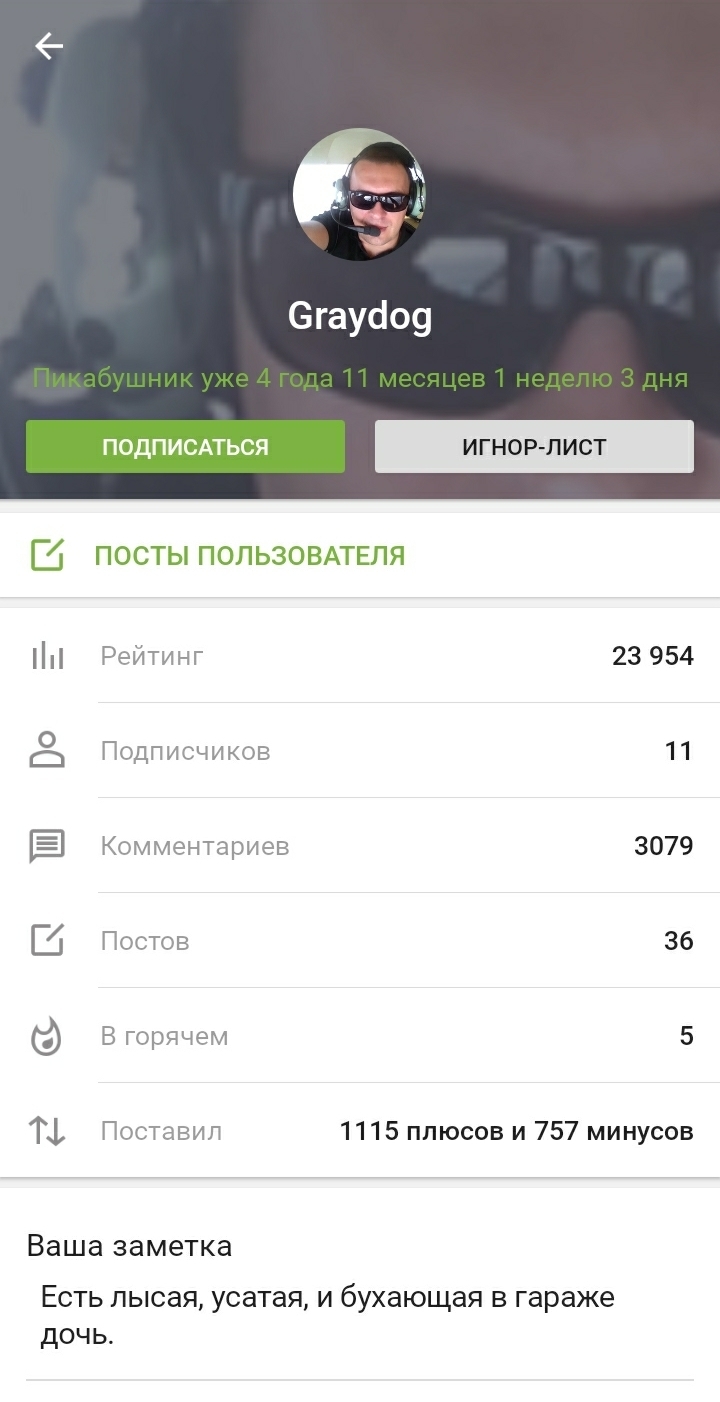Go back using the arrow icon
Viewport: 720px width, 1402px height.
tap(48, 46)
